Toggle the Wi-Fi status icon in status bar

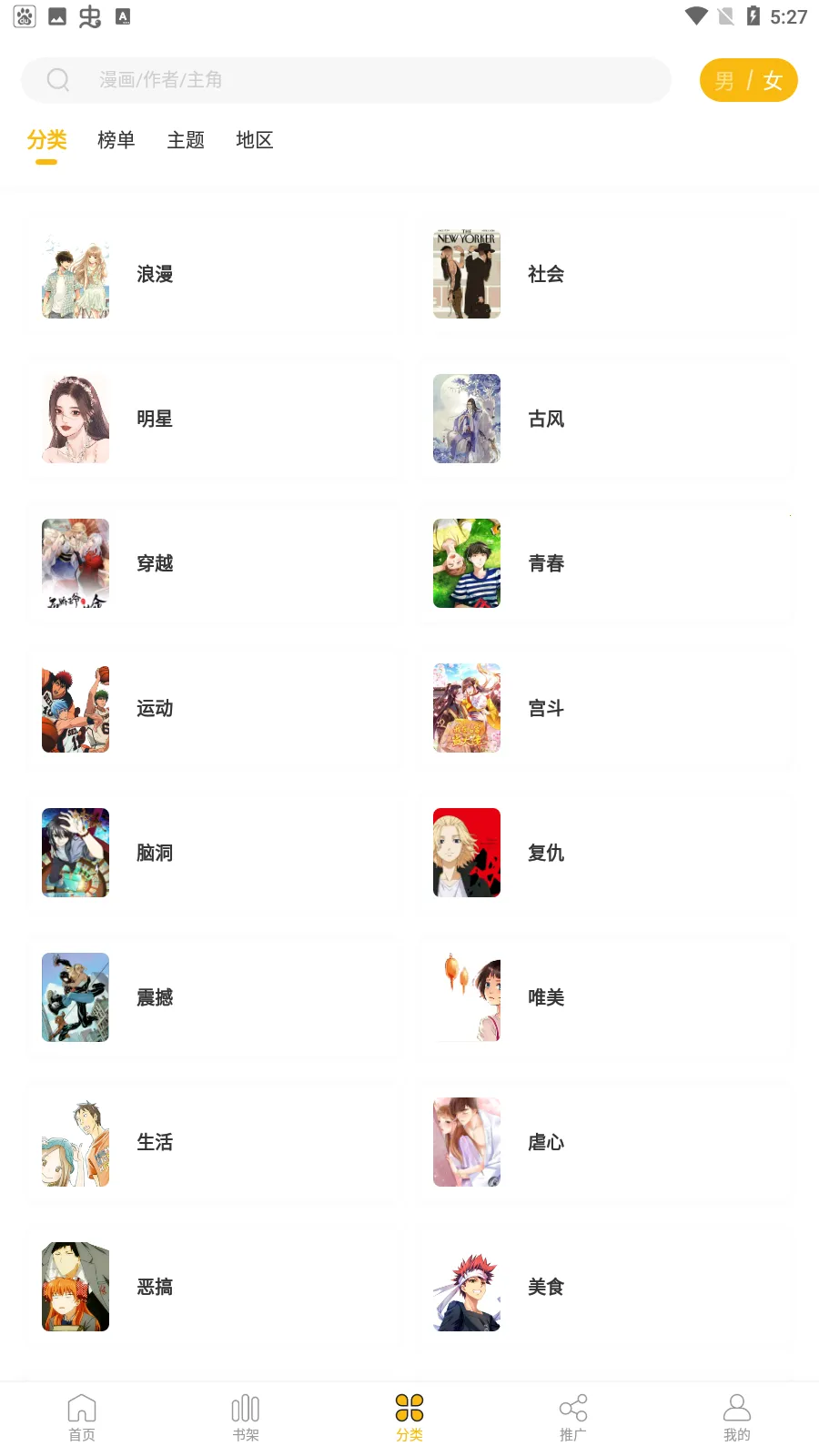point(698,16)
